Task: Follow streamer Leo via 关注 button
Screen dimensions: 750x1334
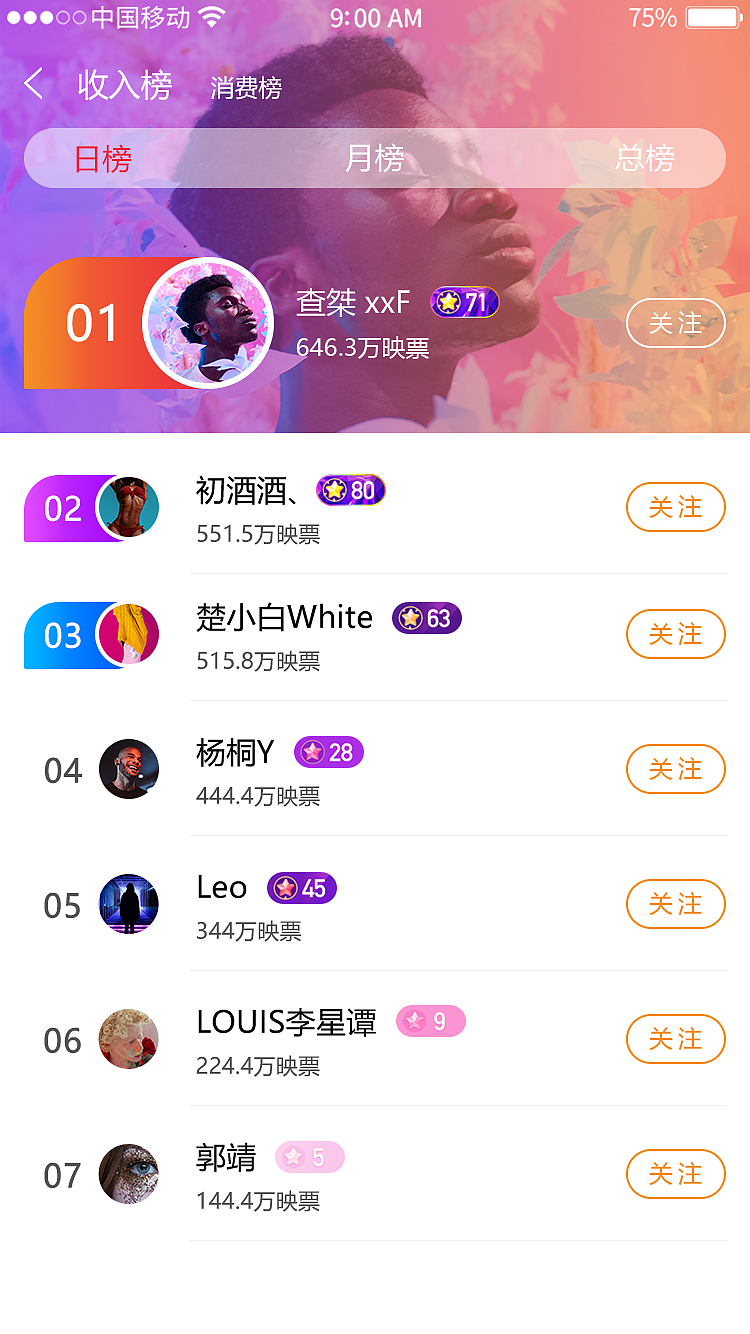Action: click(x=676, y=904)
